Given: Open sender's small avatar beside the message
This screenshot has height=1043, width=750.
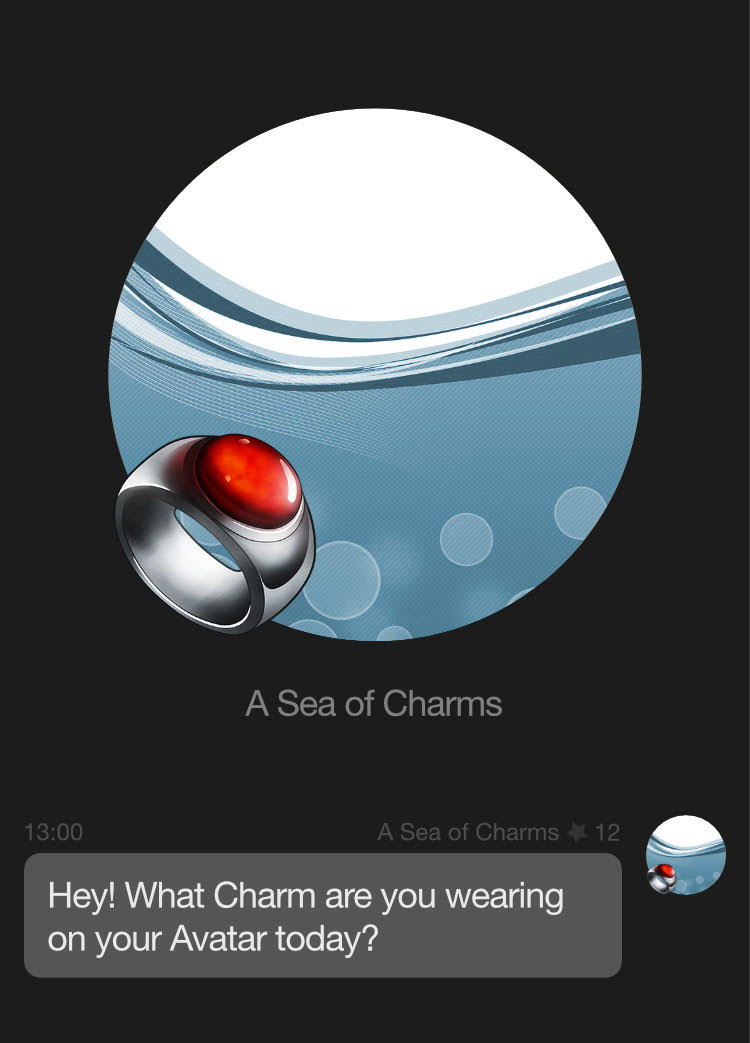Looking at the screenshot, I should [686, 855].
